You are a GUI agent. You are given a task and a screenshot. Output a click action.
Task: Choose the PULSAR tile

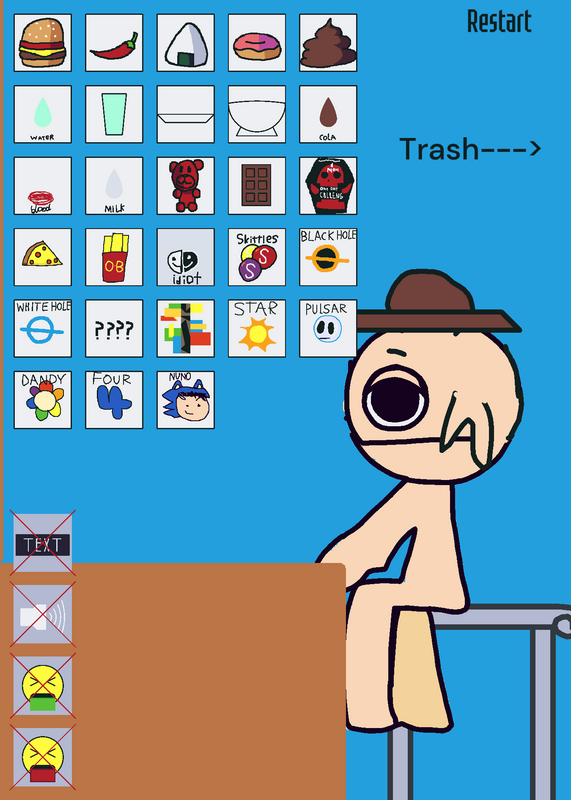328,329
